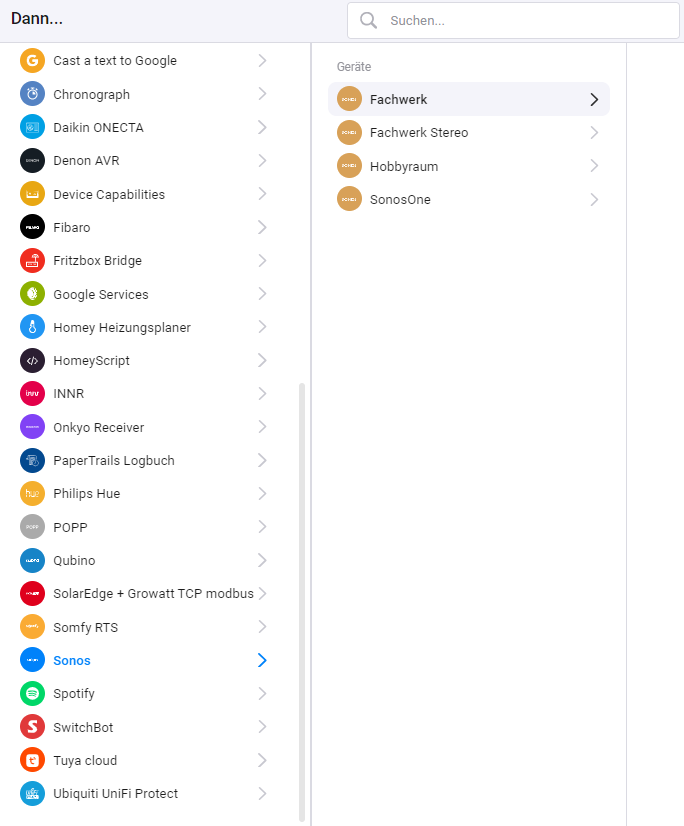
Task: Open the Fachwerk Sonos device
Action: tap(468, 99)
